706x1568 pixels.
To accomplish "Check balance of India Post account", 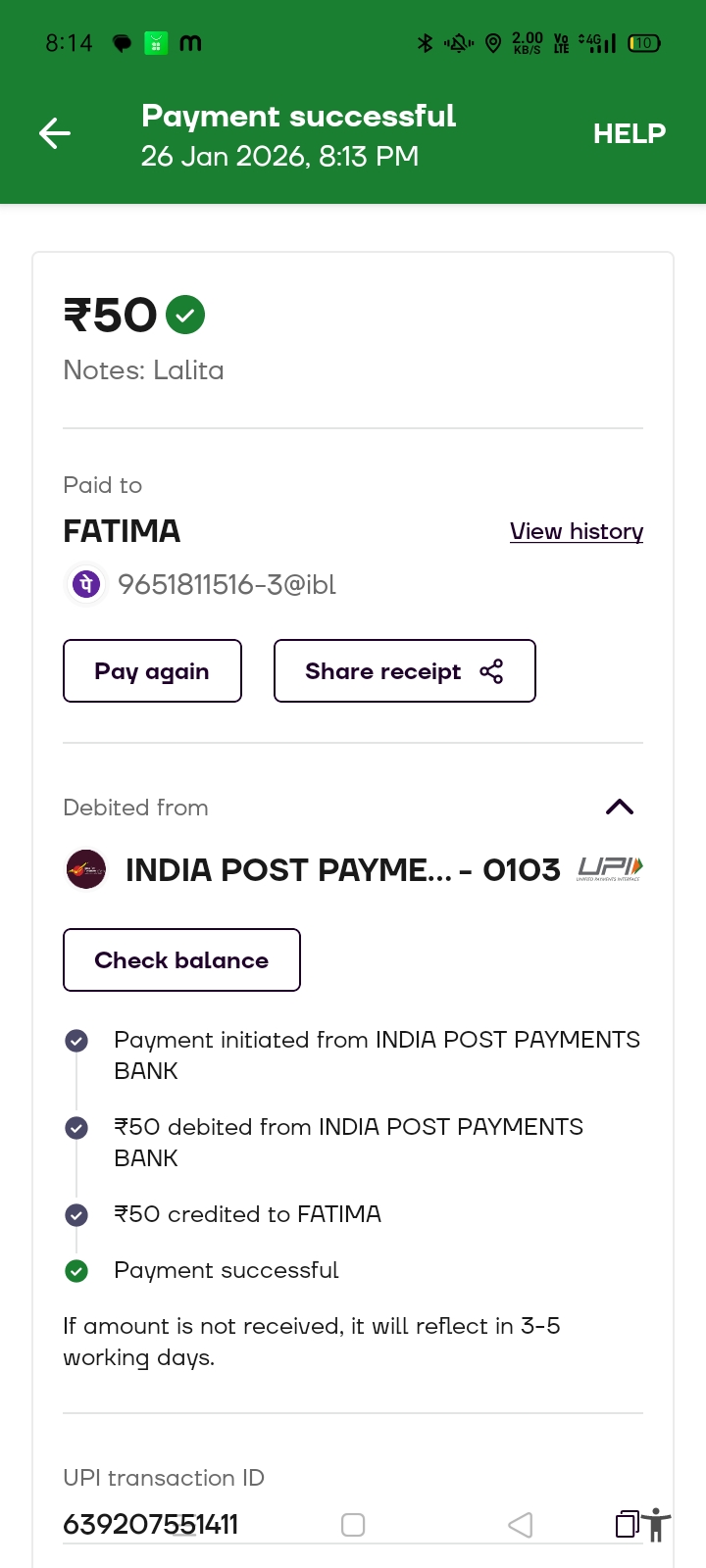I will pyautogui.click(x=181, y=960).
